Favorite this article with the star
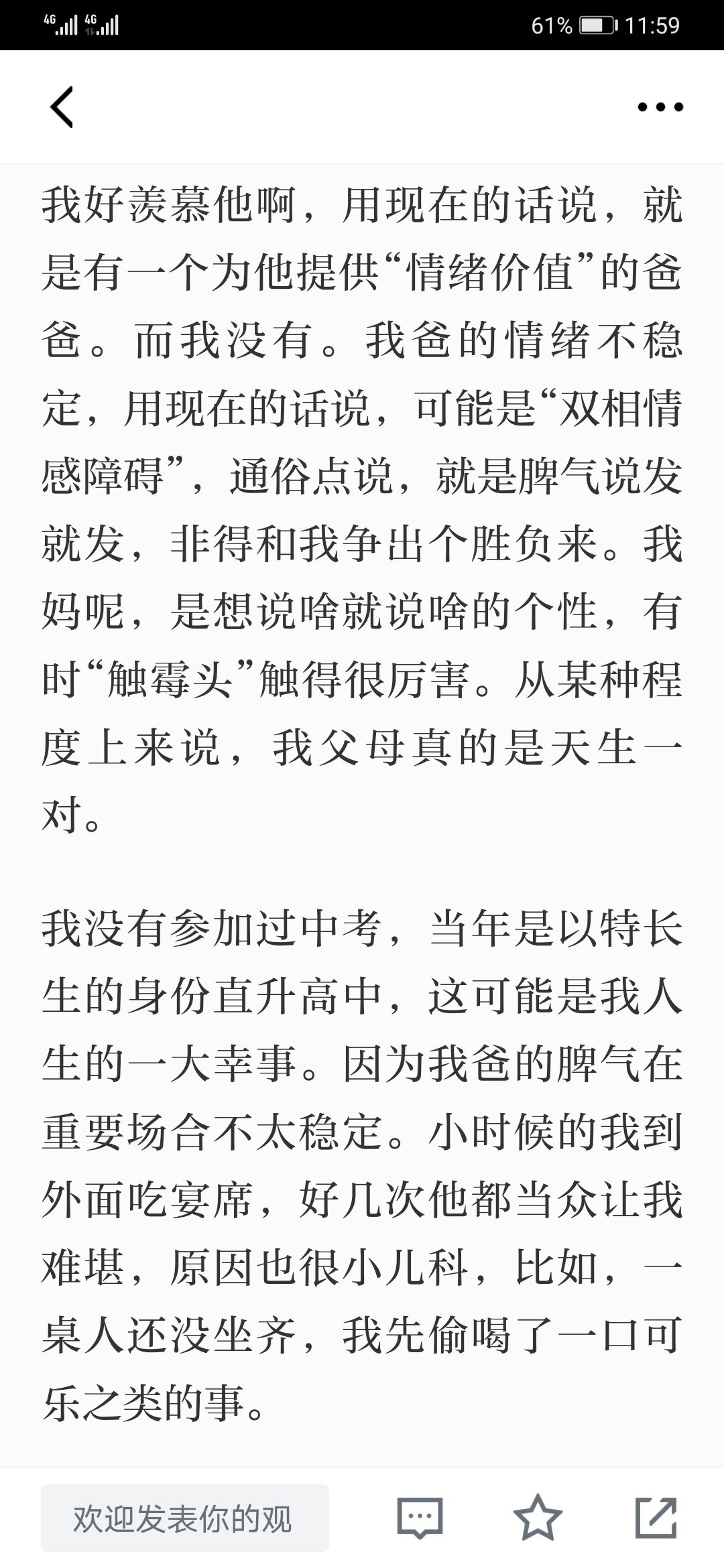The width and height of the screenshot is (724, 1568). point(538,1517)
